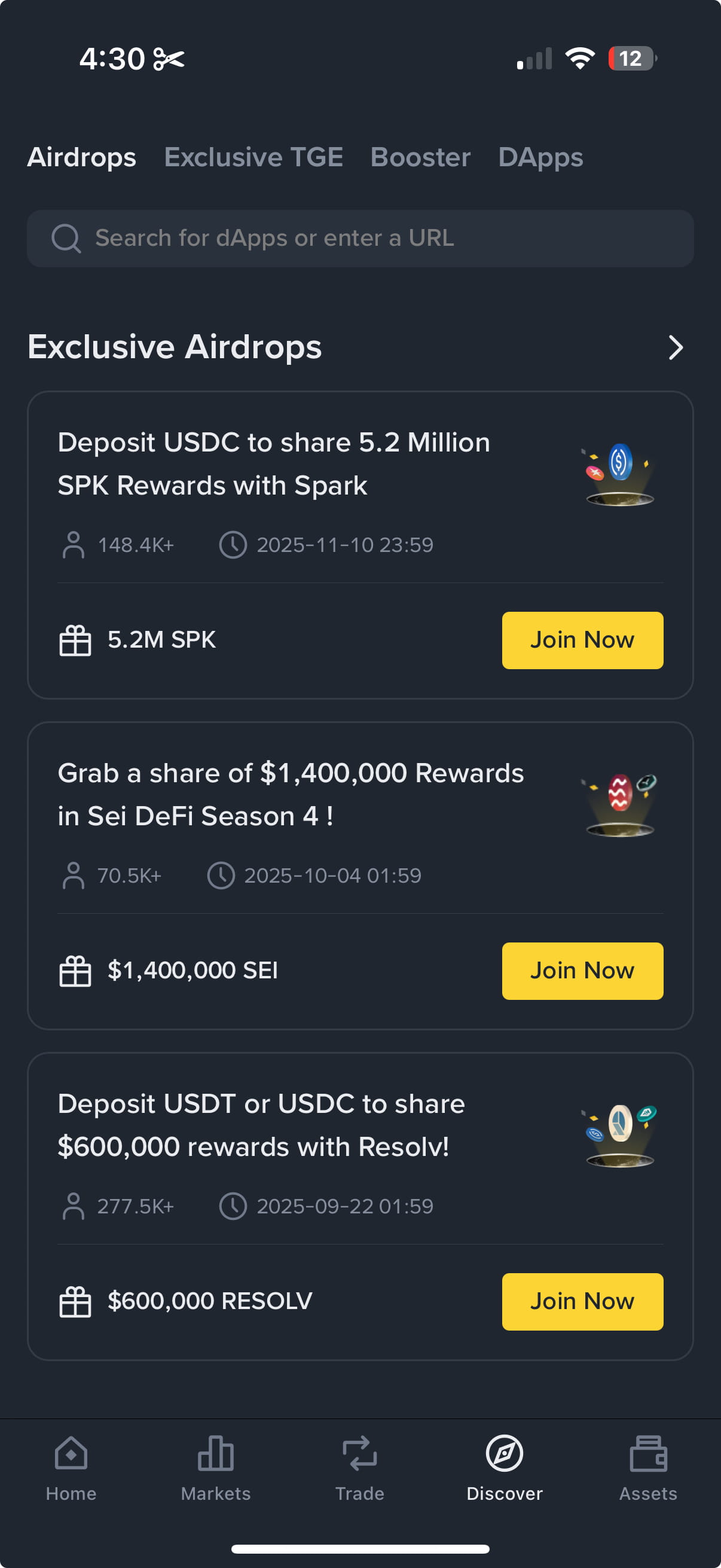Open the DApps tab

click(540, 157)
